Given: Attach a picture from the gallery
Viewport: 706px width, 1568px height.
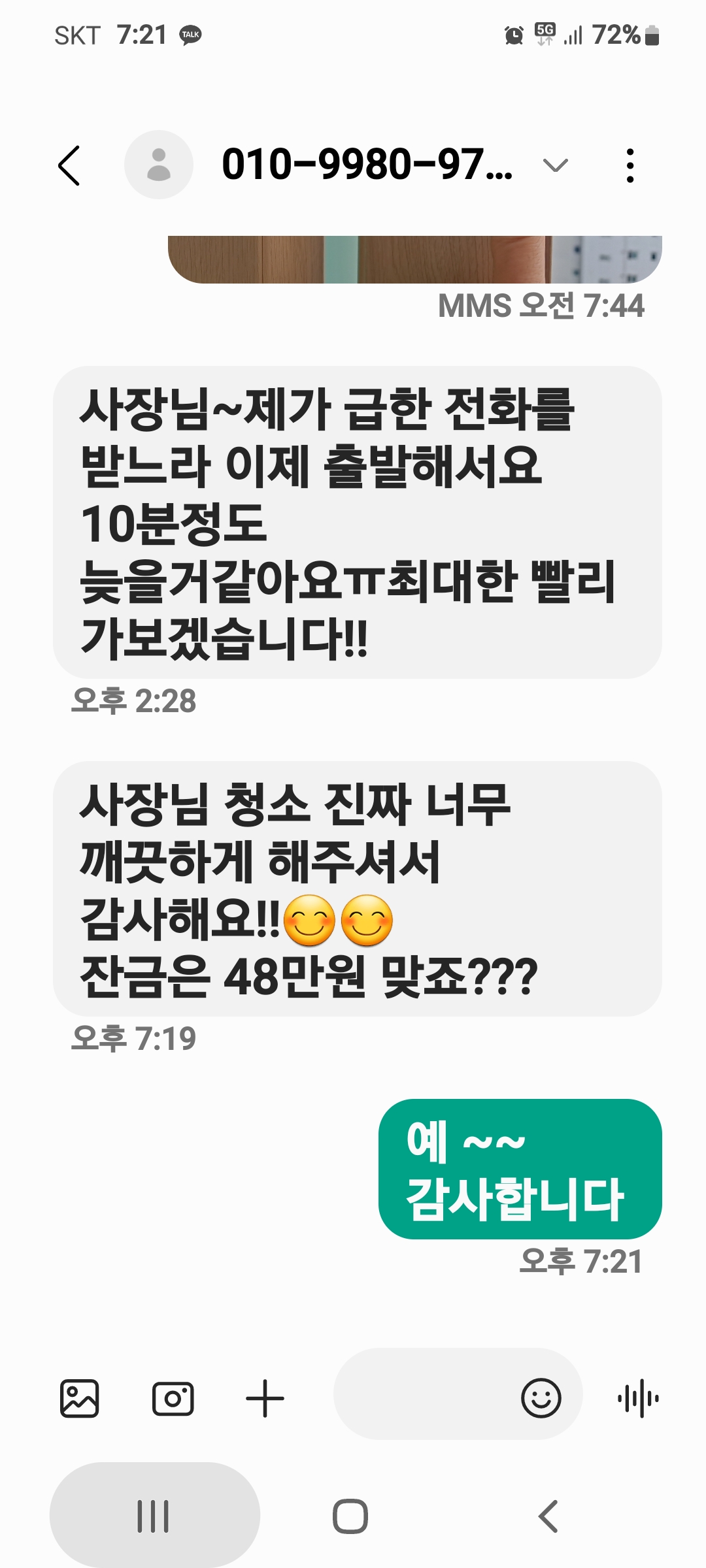Looking at the screenshot, I should (x=80, y=1399).
